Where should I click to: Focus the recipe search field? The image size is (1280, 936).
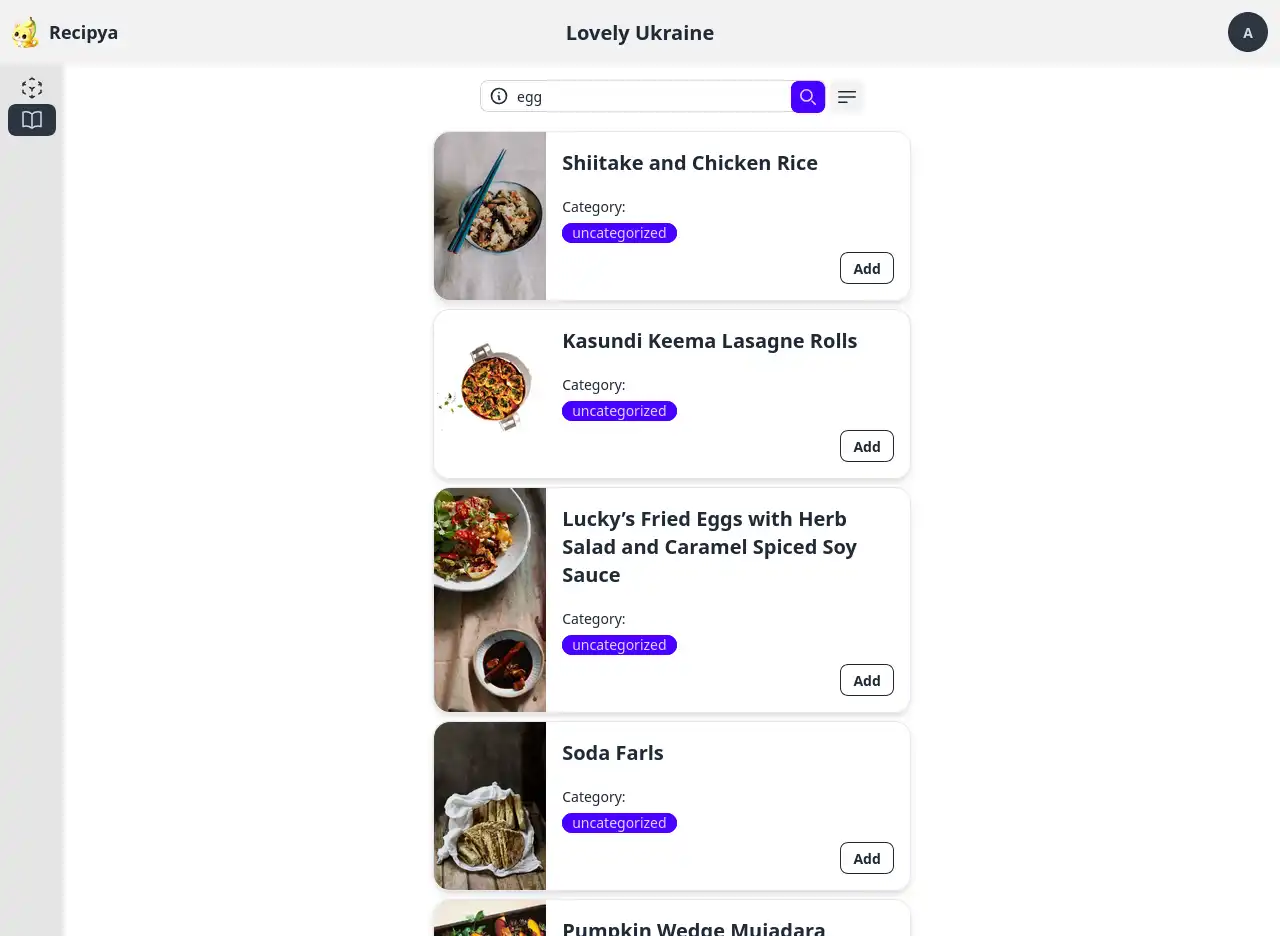click(x=650, y=97)
